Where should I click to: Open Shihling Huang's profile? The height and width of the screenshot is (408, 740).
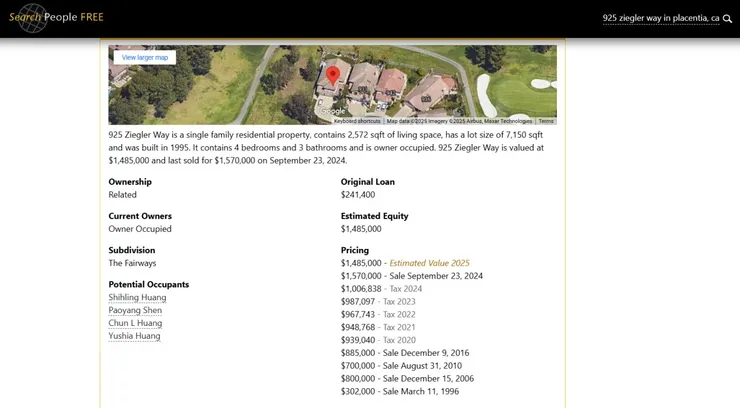point(137,297)
